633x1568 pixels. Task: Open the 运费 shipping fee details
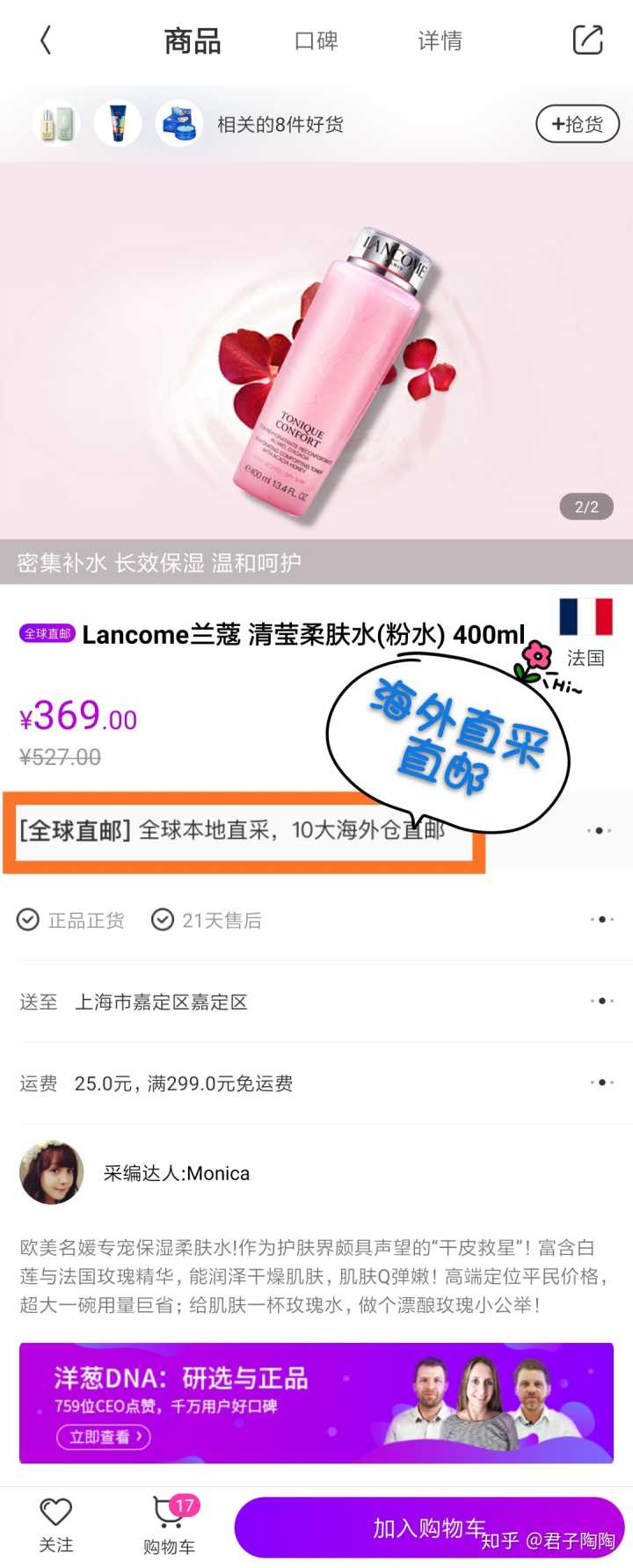coord(316,1083)
